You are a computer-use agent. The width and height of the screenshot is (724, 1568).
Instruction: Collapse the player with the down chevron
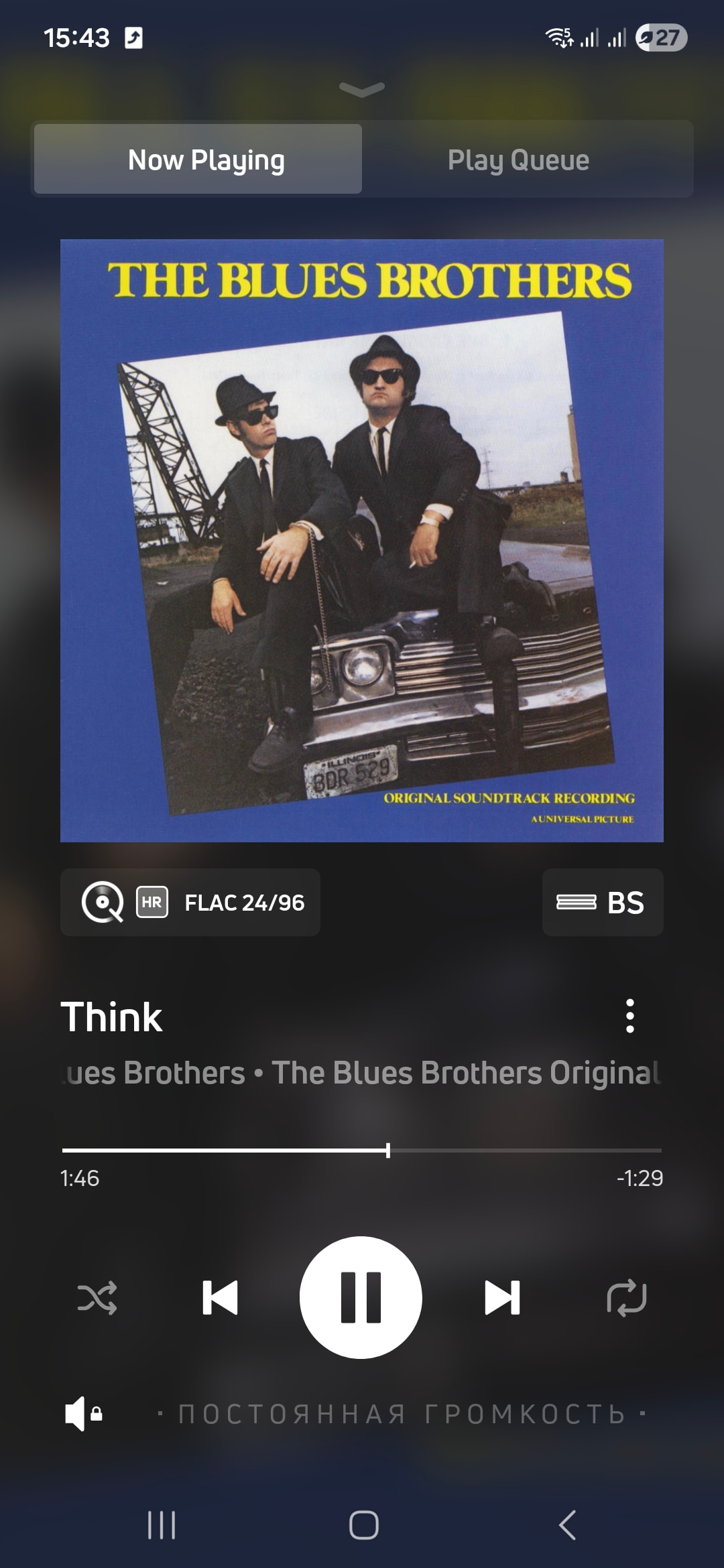362,88
